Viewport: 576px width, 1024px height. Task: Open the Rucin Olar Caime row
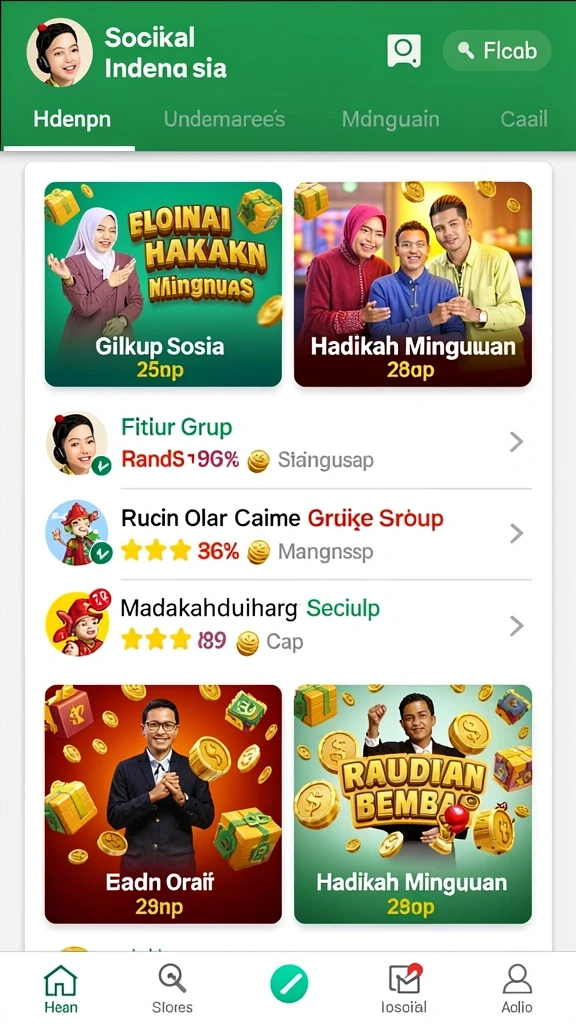[x=288, y=534]
